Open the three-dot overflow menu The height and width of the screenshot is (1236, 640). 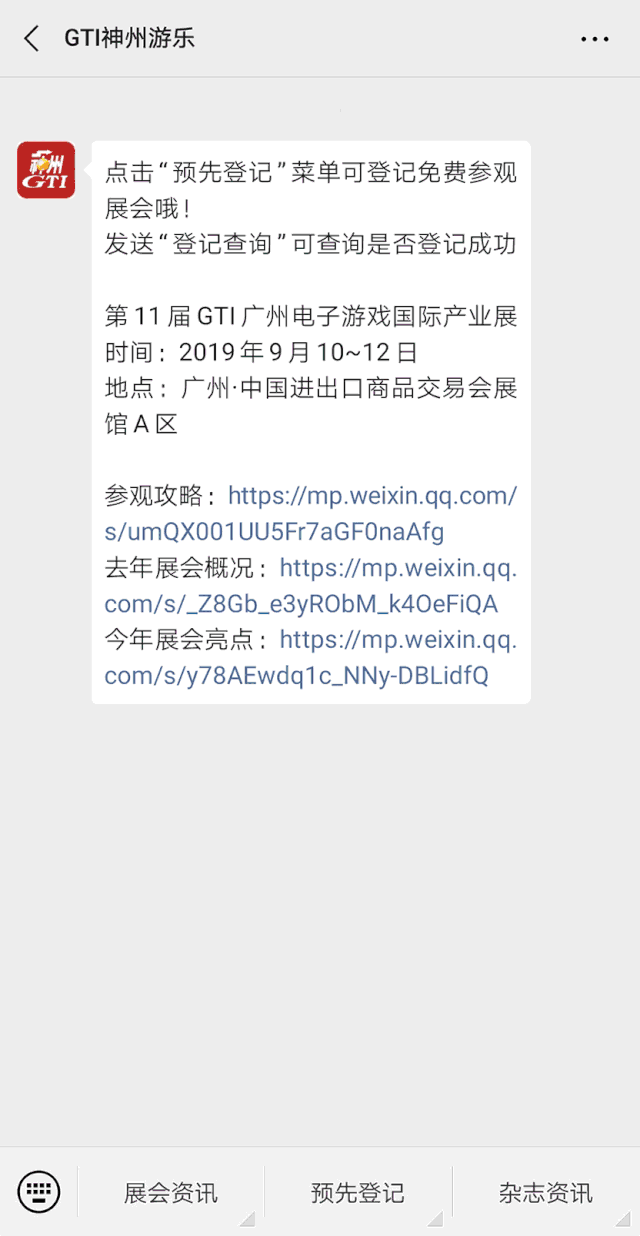pos(594,39)
